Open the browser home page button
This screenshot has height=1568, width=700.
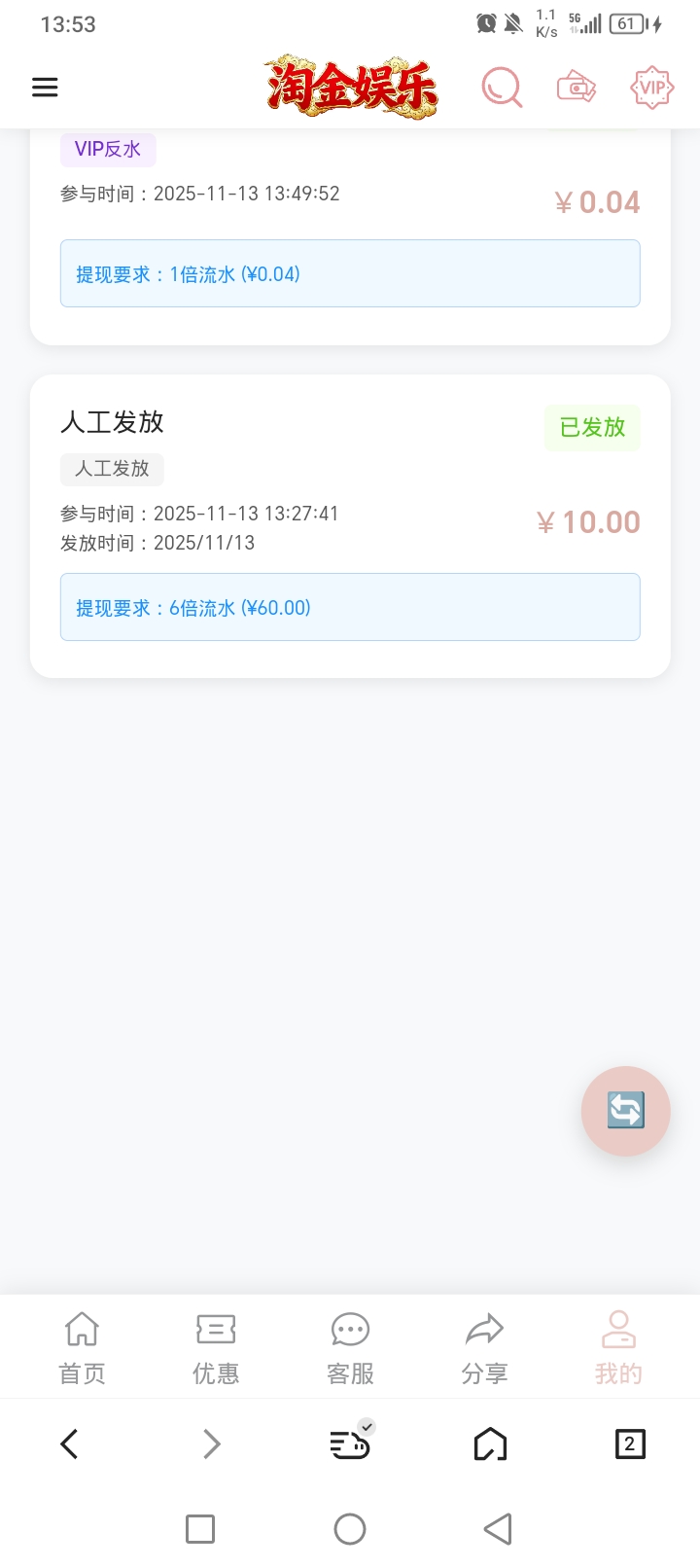tap(490, 1444)
